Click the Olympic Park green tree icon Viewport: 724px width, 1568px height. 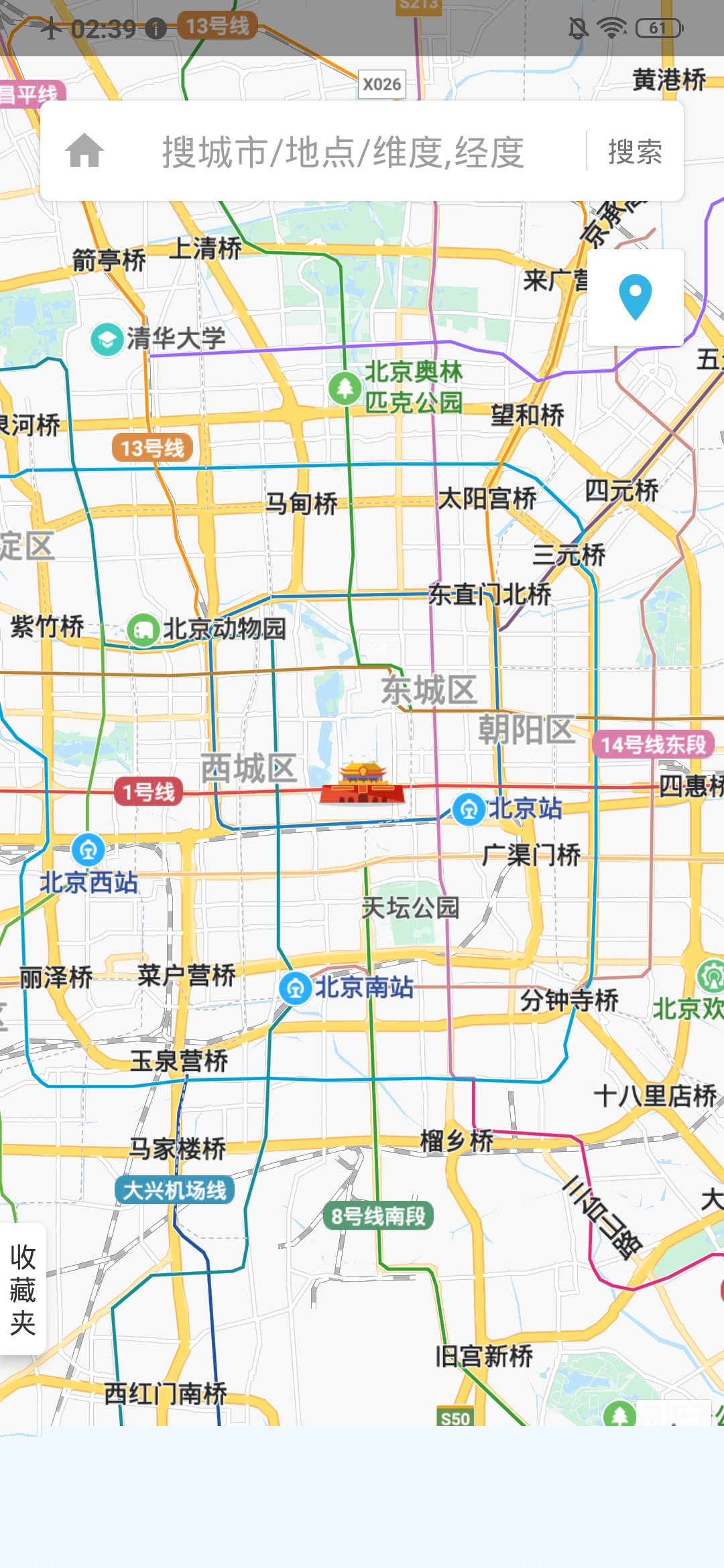click(346, 389)
